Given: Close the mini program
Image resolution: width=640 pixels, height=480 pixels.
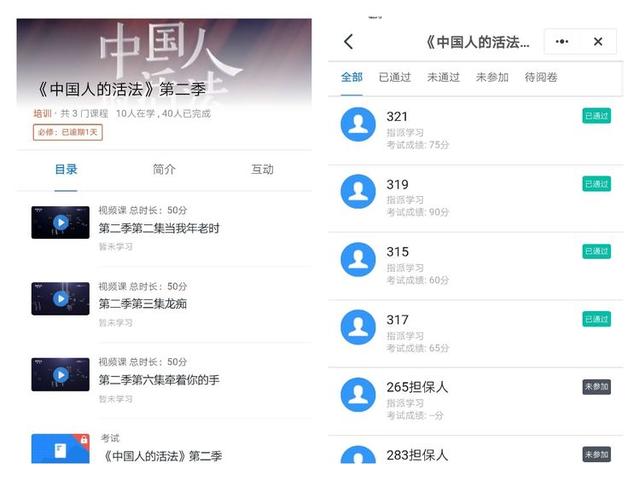Looking at the screenshot, I should point(598,42).
